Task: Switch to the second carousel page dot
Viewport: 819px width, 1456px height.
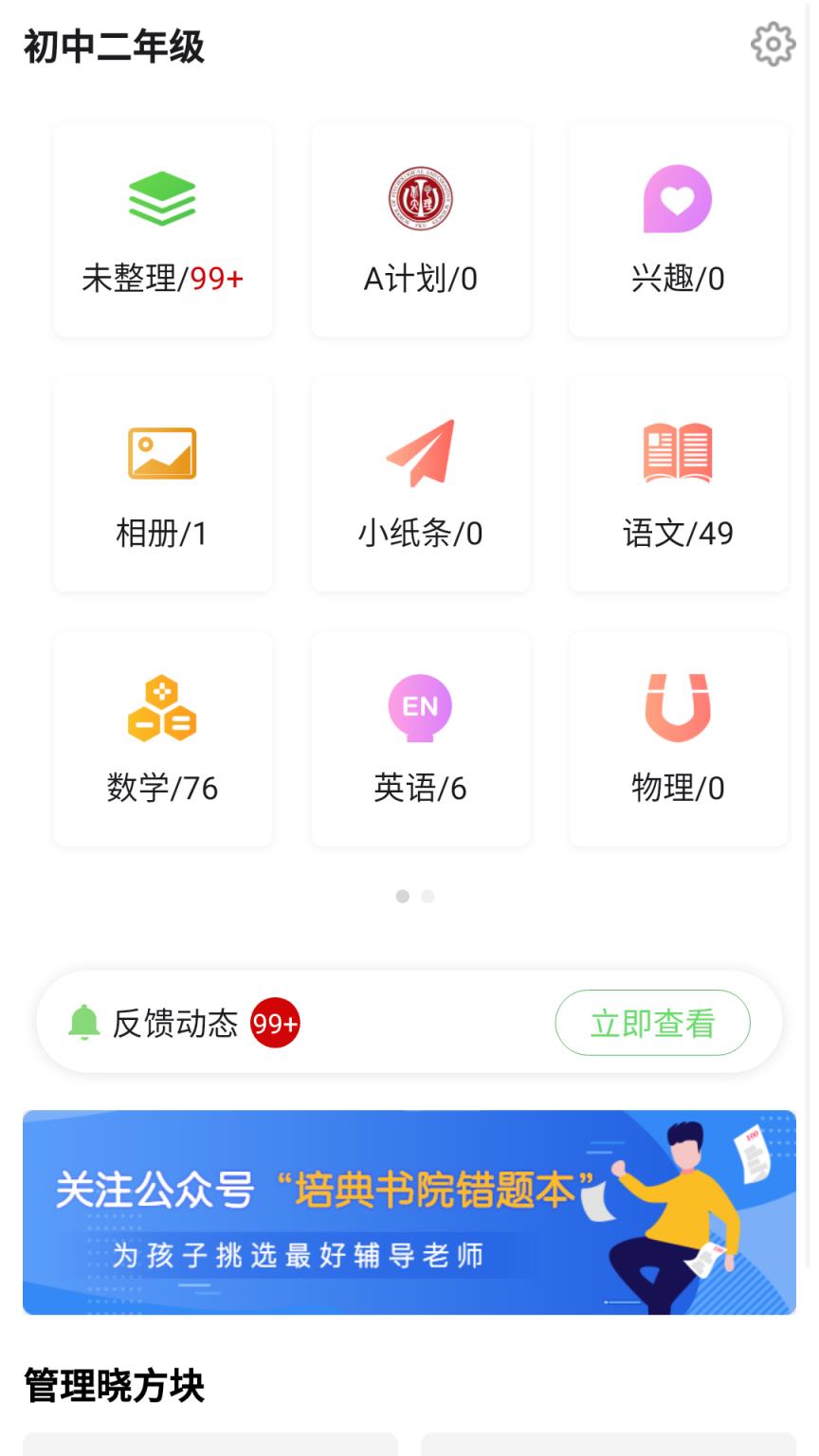Action: 428,896
